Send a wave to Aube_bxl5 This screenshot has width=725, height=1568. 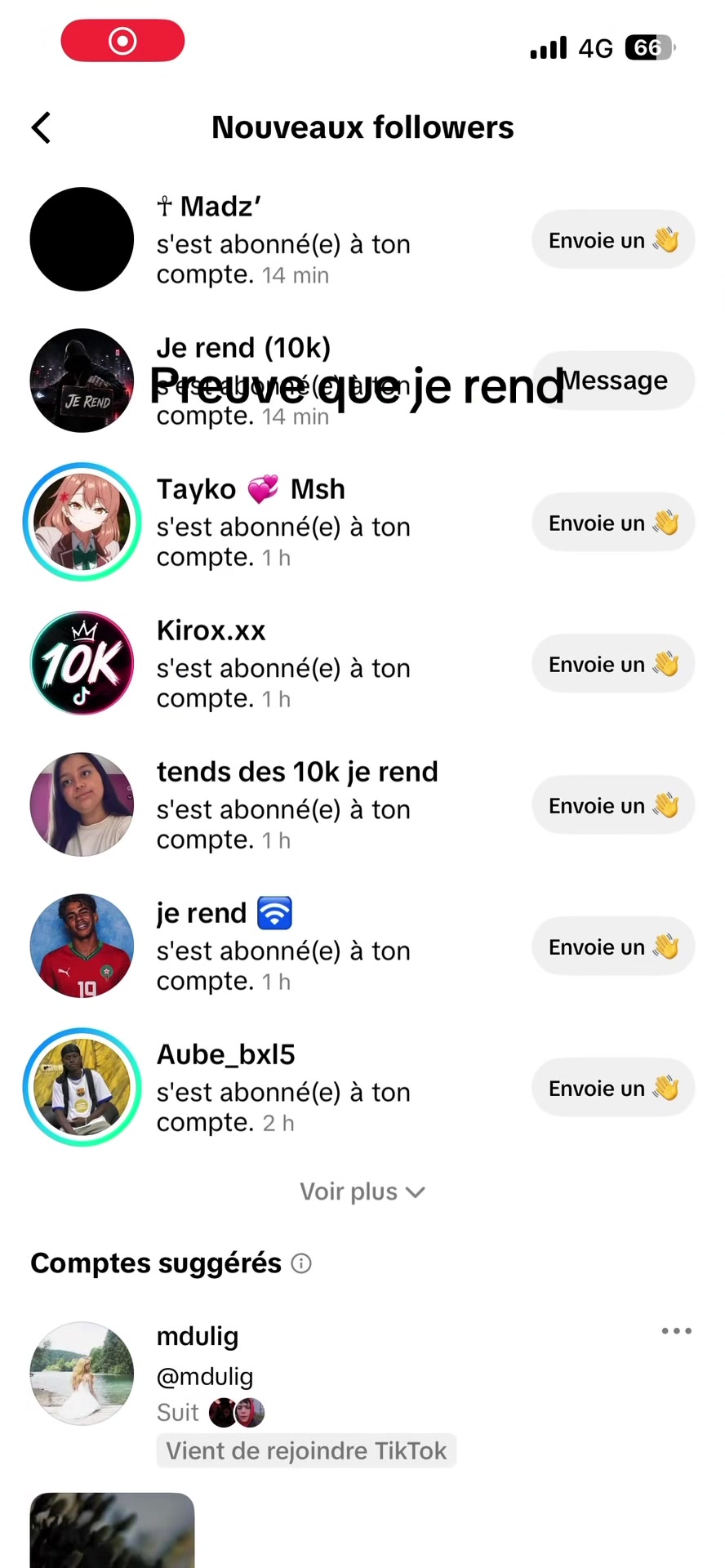tap(613, 1088)
